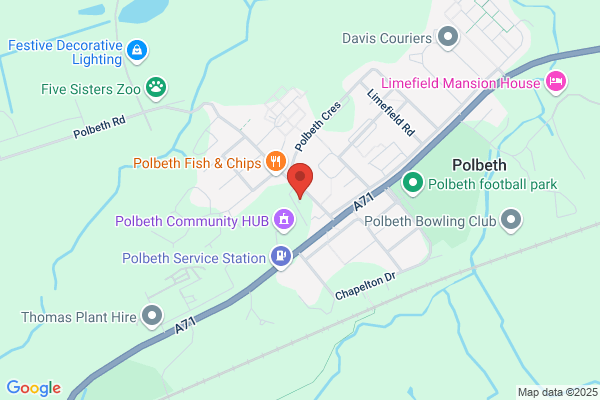
Task: Open Five Sisters Zoo map pin
Action: (156, 88)
